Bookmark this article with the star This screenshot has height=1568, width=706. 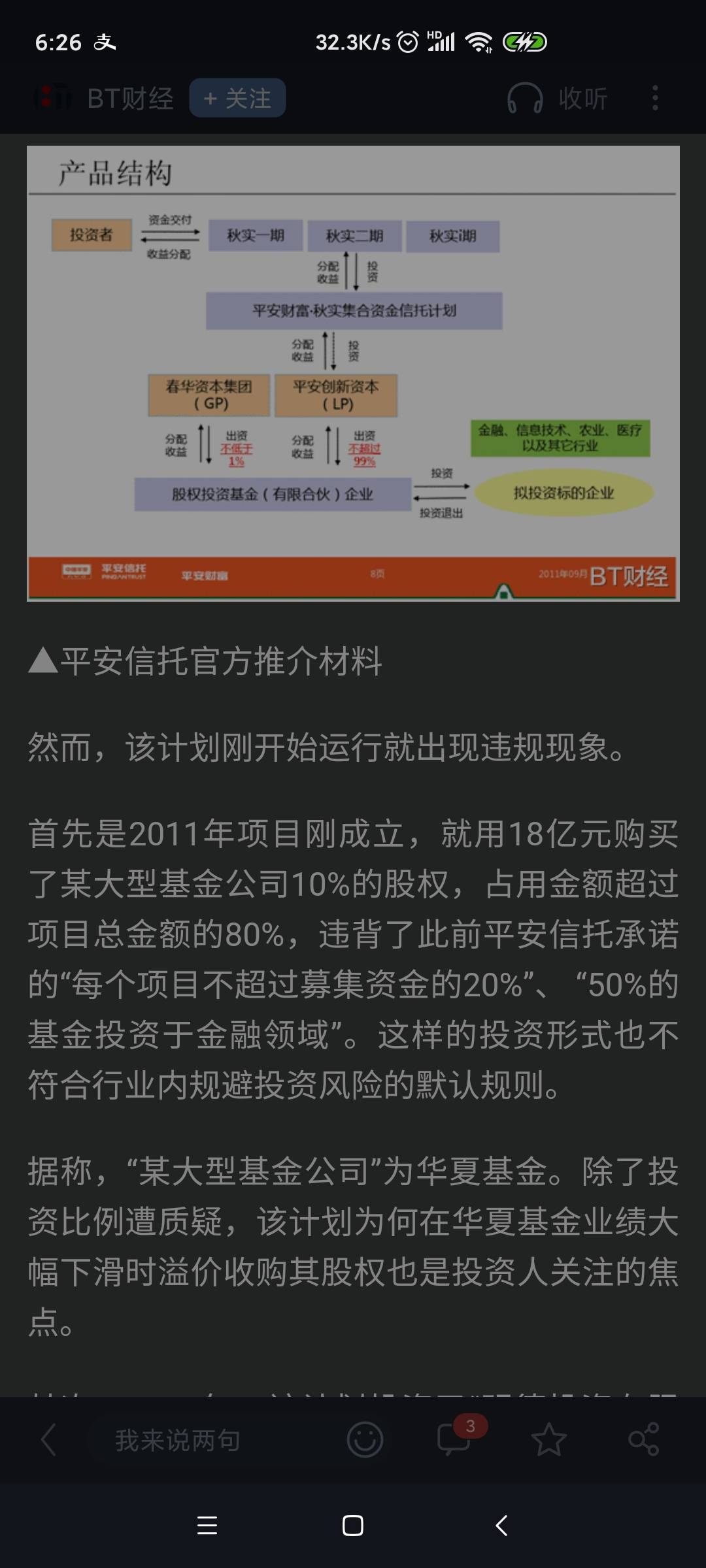(x=548, y=1439)
